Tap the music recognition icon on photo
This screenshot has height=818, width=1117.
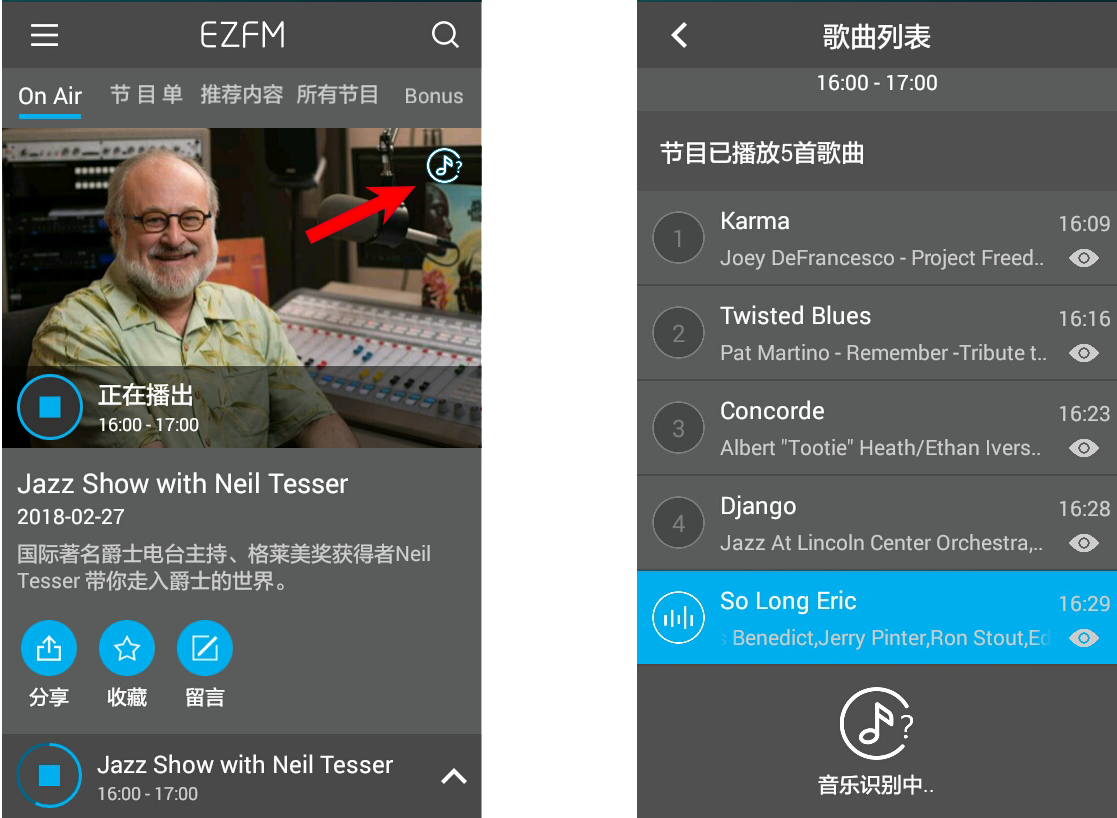tap(444, 165)
